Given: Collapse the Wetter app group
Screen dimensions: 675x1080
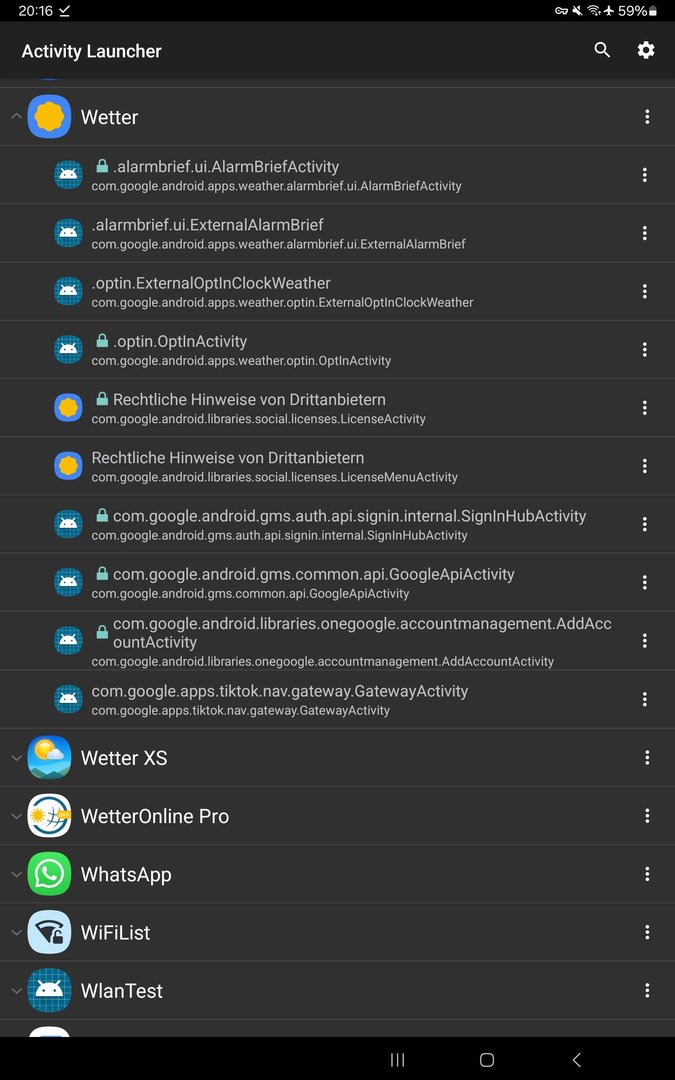Looking at the screenshot, I should tap(16, 117).
